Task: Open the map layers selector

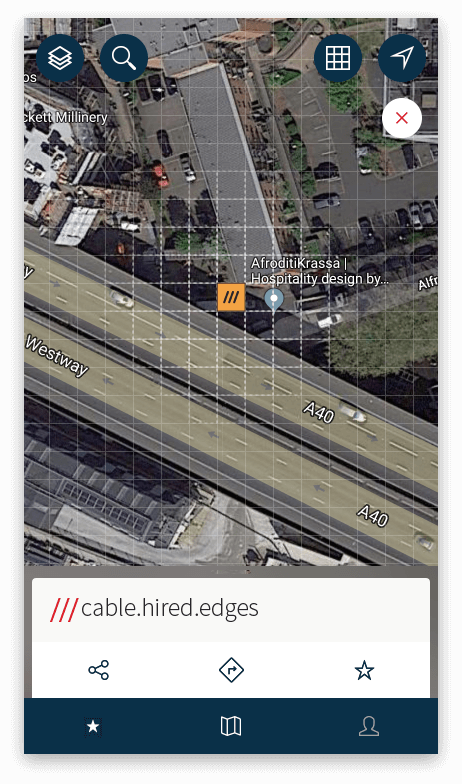Action: [x=60, y=58]
